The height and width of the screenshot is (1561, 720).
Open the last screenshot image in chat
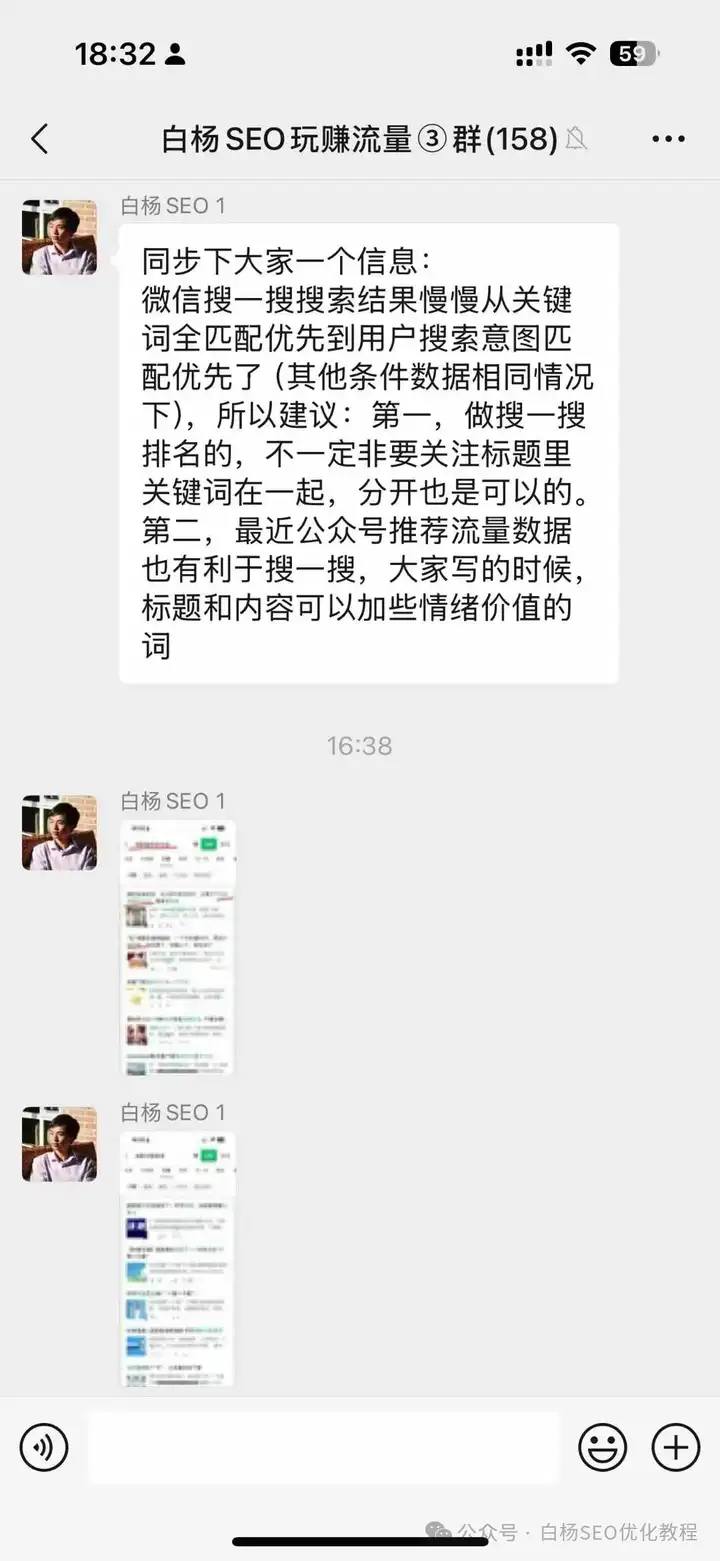coord(178,1258)
